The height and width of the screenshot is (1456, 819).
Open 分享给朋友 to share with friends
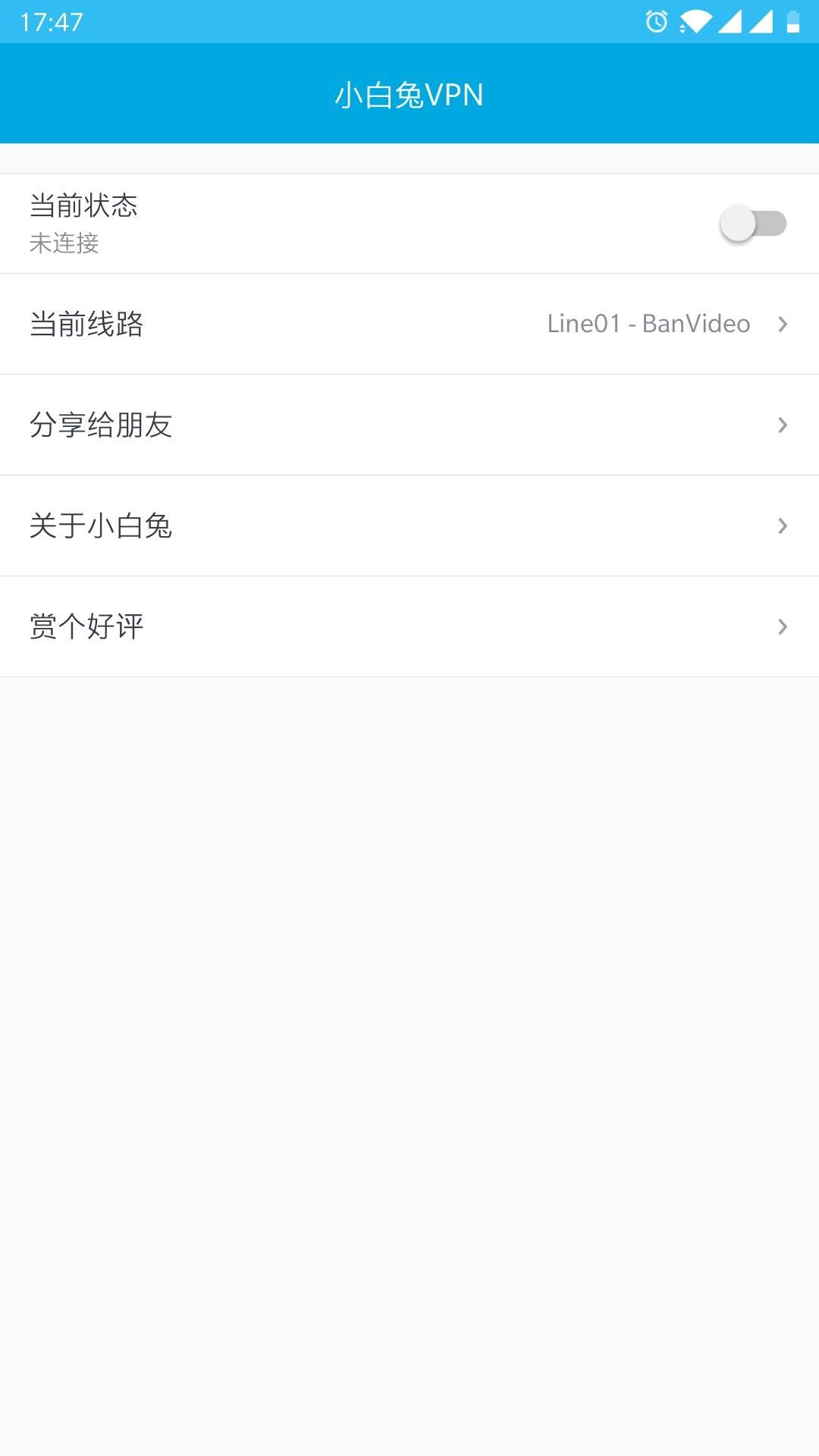click(x=101, y=425)
